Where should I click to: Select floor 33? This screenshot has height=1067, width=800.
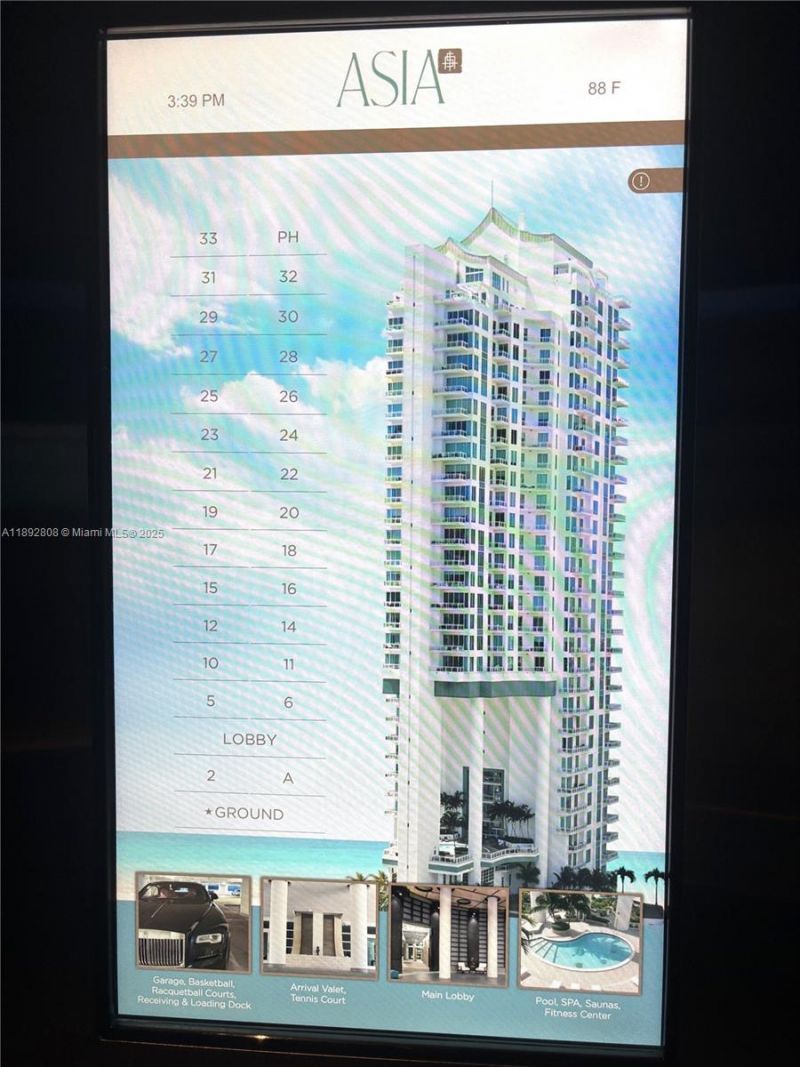click(x=206, y=238)
